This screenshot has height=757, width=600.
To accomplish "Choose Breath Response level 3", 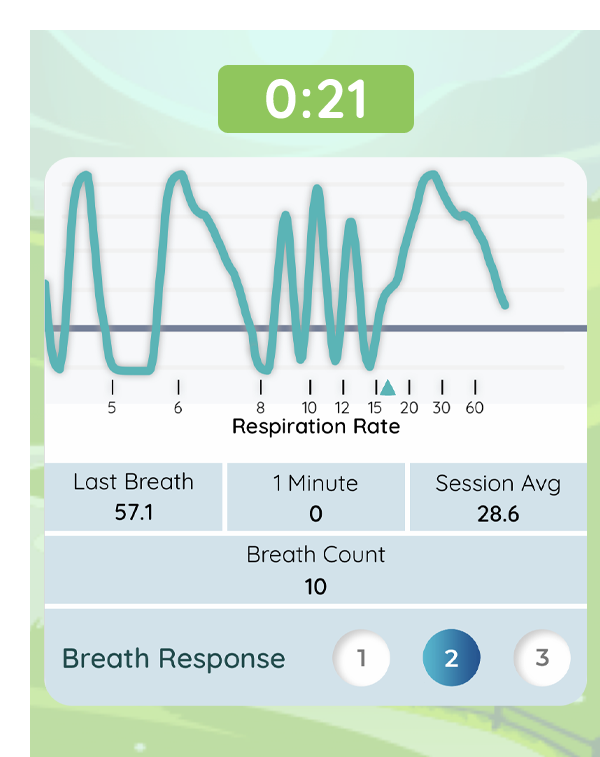I will tap(542, 659).
